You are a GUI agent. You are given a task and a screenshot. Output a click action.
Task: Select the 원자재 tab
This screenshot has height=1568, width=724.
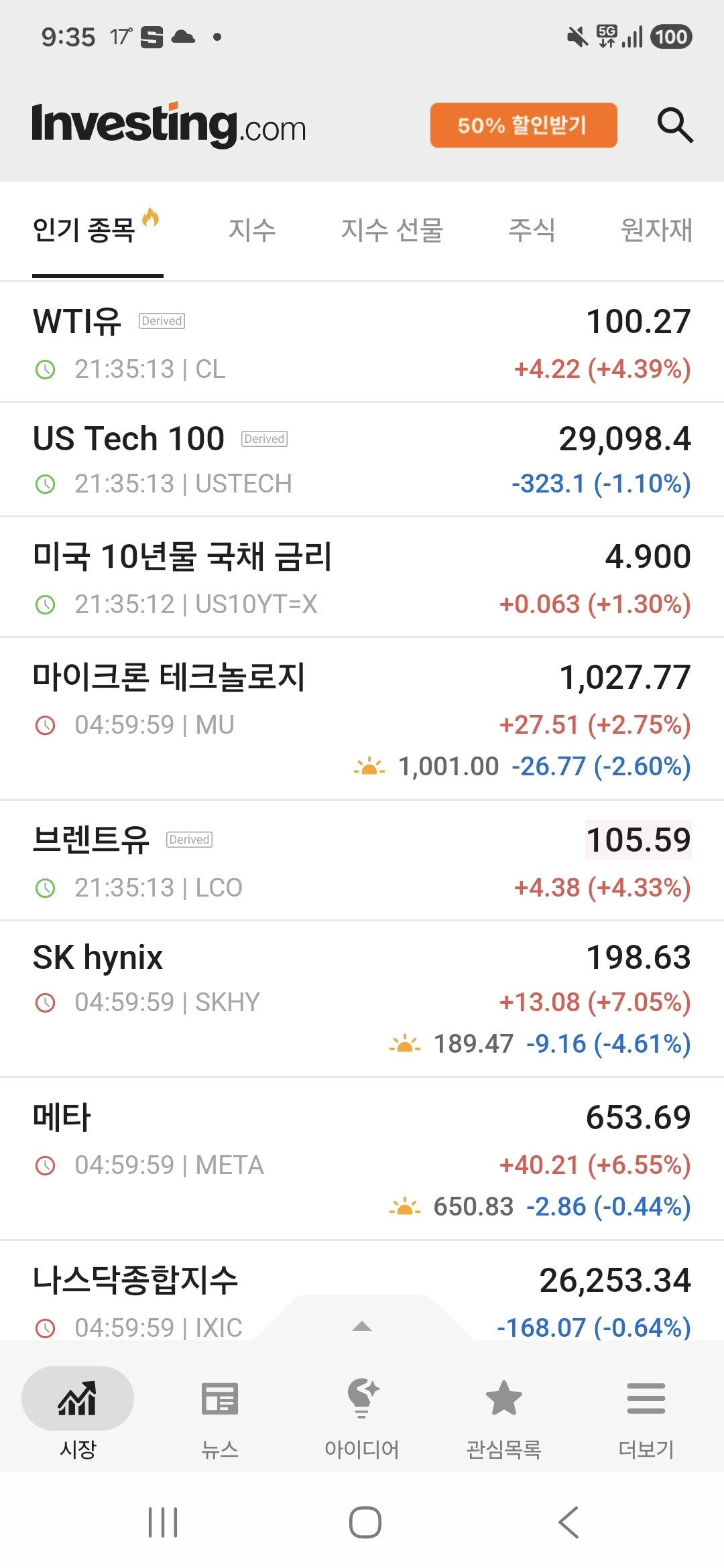click(656, 230)
